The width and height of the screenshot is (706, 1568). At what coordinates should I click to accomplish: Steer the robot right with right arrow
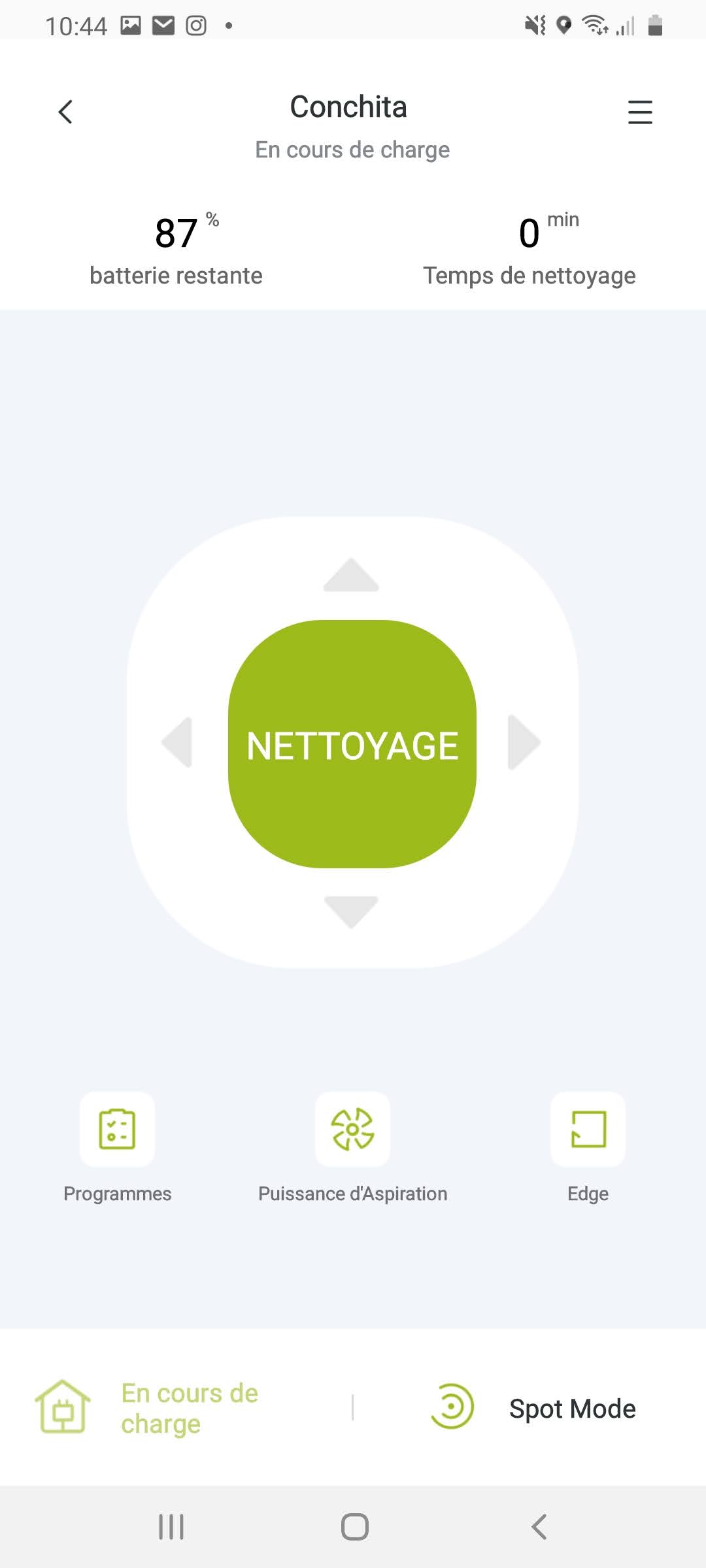[524, 742]
